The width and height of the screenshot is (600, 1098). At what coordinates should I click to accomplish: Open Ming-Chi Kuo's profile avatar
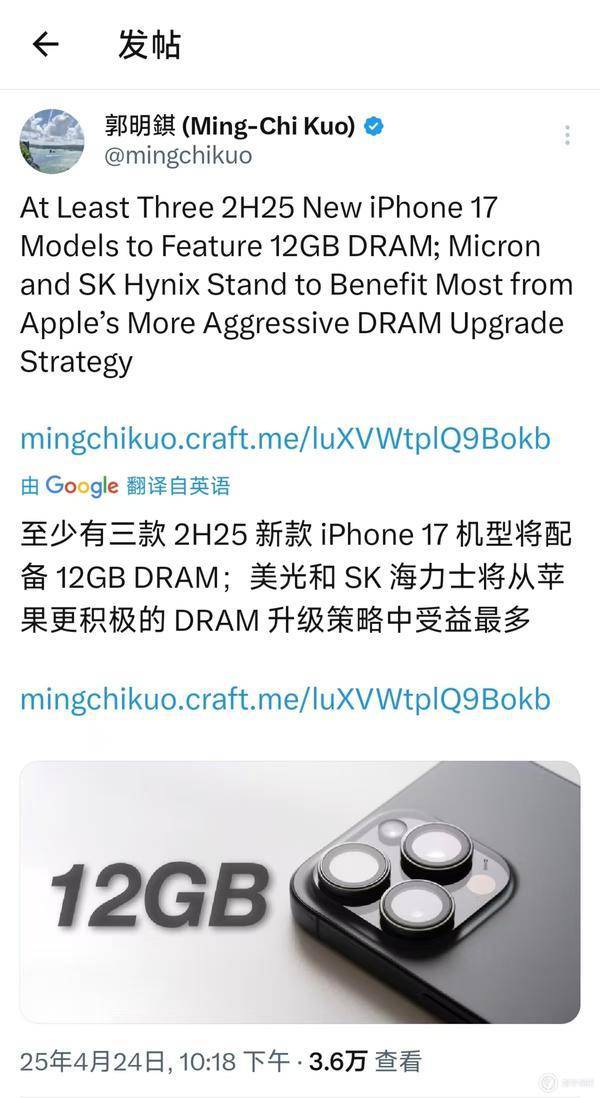point(52,141)
